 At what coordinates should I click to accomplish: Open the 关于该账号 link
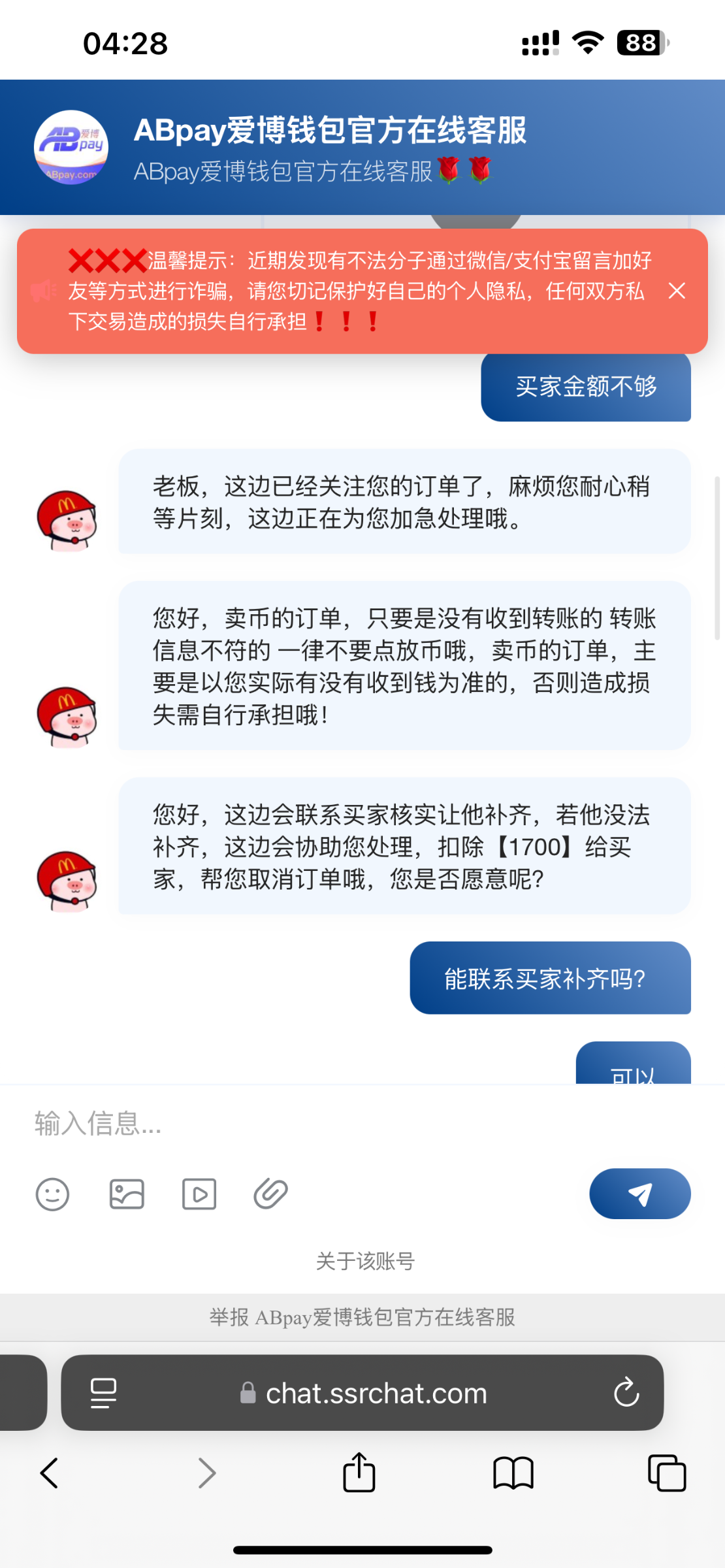pyautogui.click(x=365, y=1261)
